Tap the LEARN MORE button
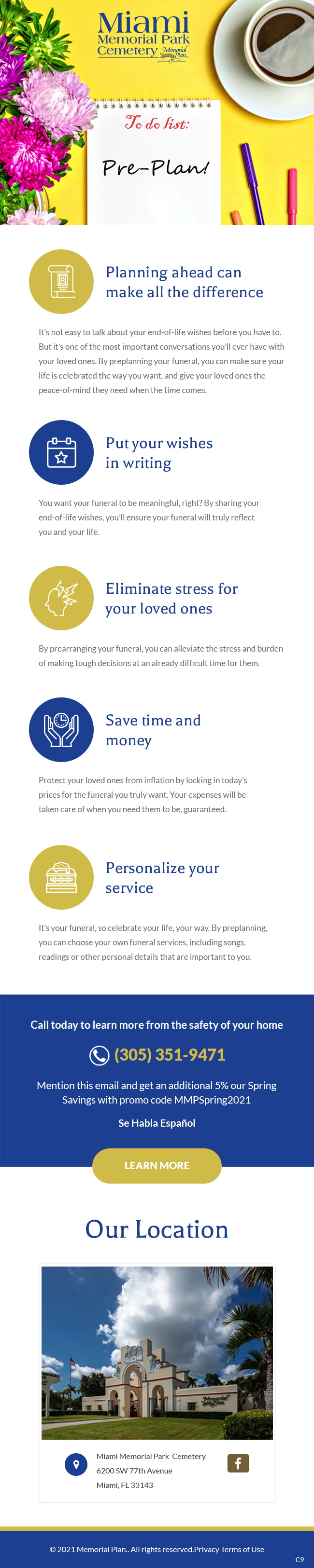This screenshot has width=314, height=1568. [157, 1165]
